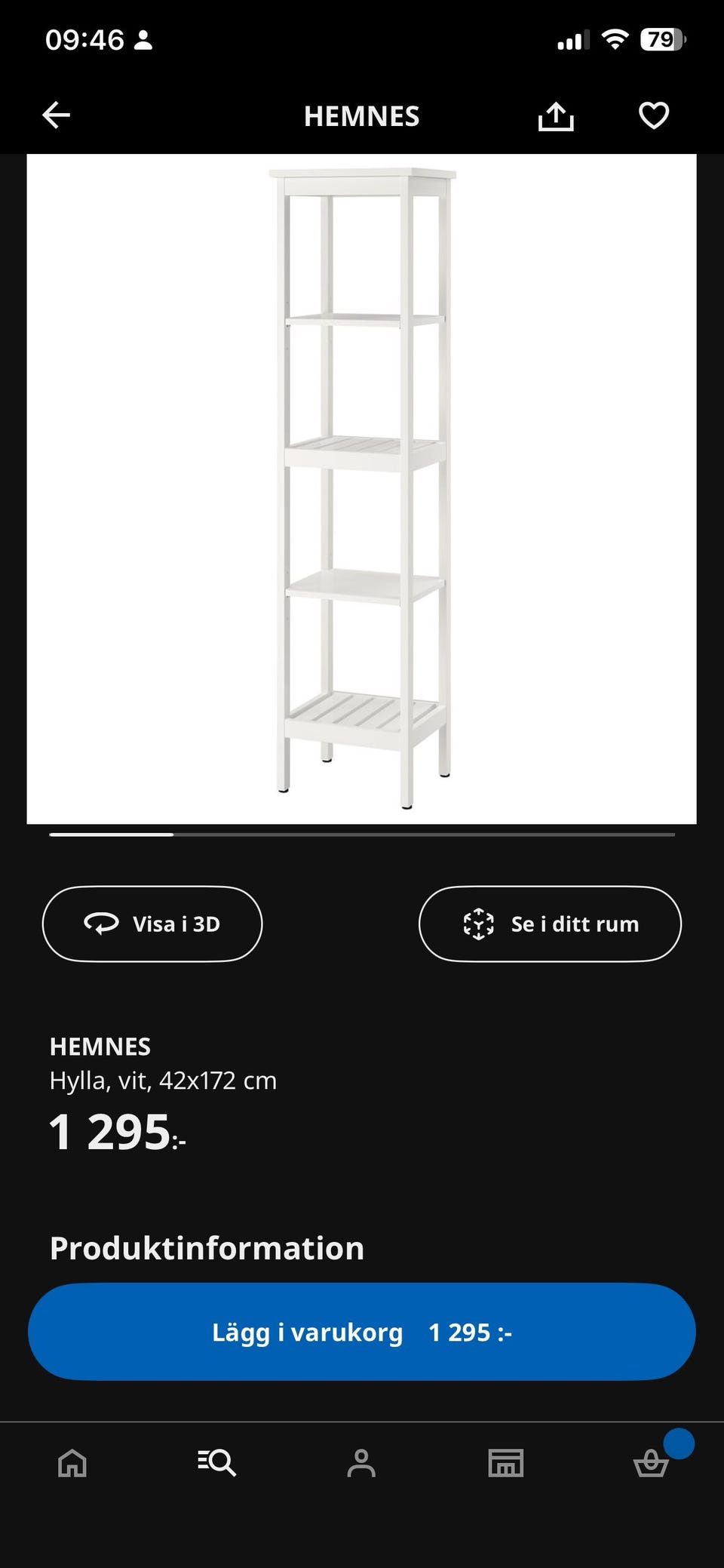Add HEMNES shelf to favorites
The height and width of the screenshot is (1568, 724).
(653, 116)
